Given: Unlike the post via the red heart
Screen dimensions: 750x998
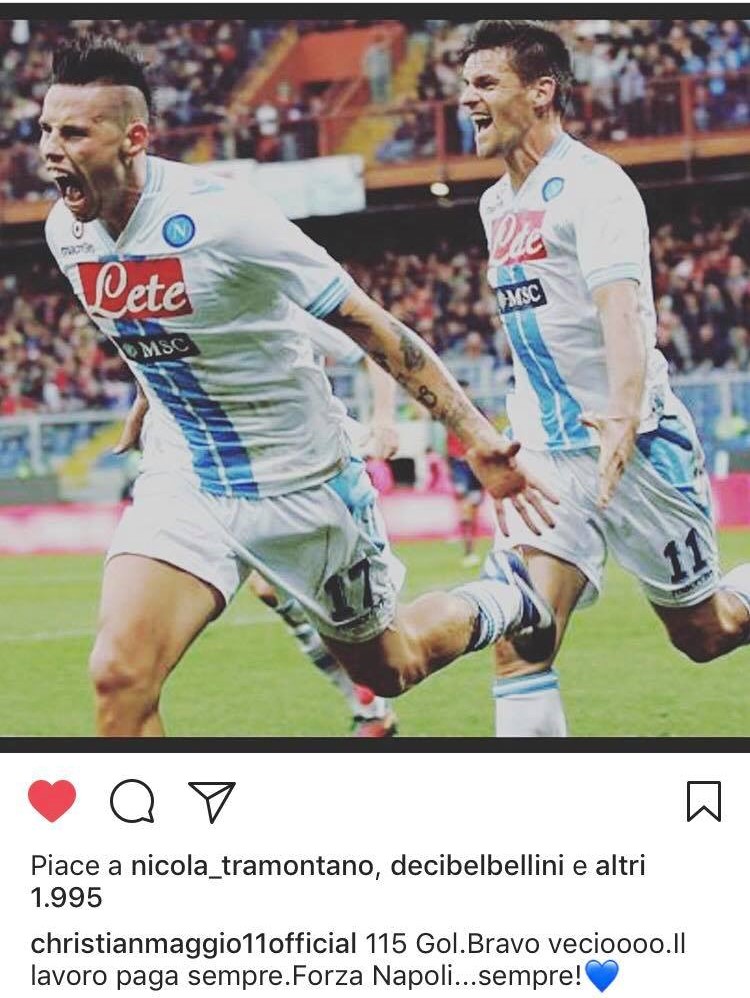Looking at the screenshot, I should (x=52, y=801).
